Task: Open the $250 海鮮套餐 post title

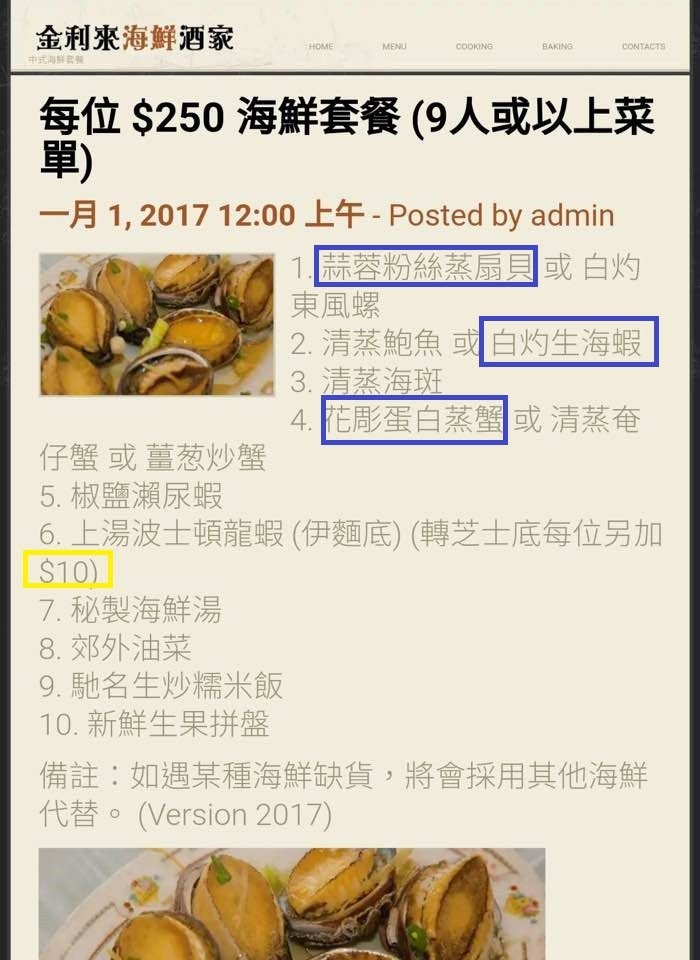Action: pos(346,139)
